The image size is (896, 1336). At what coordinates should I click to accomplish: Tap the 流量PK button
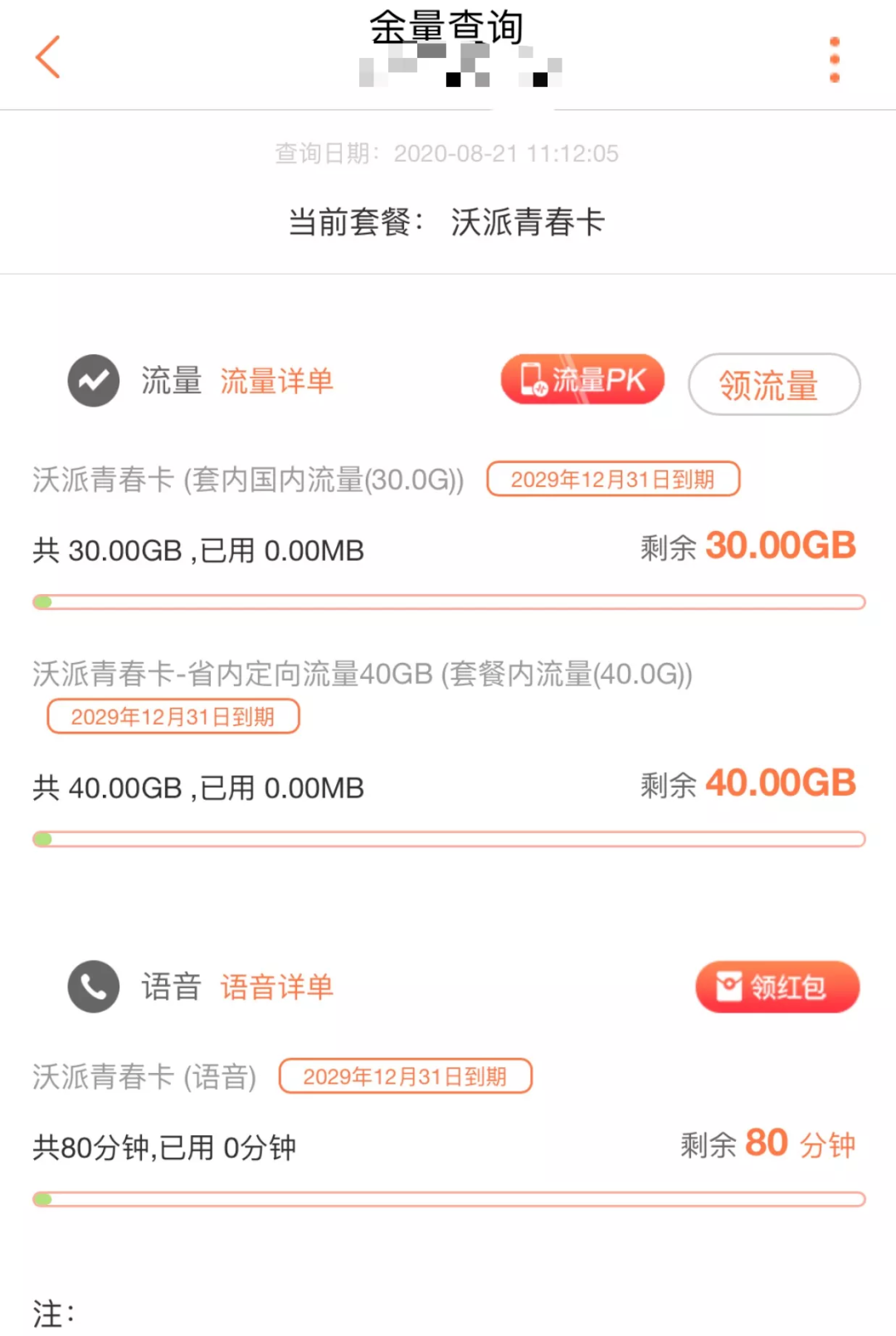click(582, 380)
